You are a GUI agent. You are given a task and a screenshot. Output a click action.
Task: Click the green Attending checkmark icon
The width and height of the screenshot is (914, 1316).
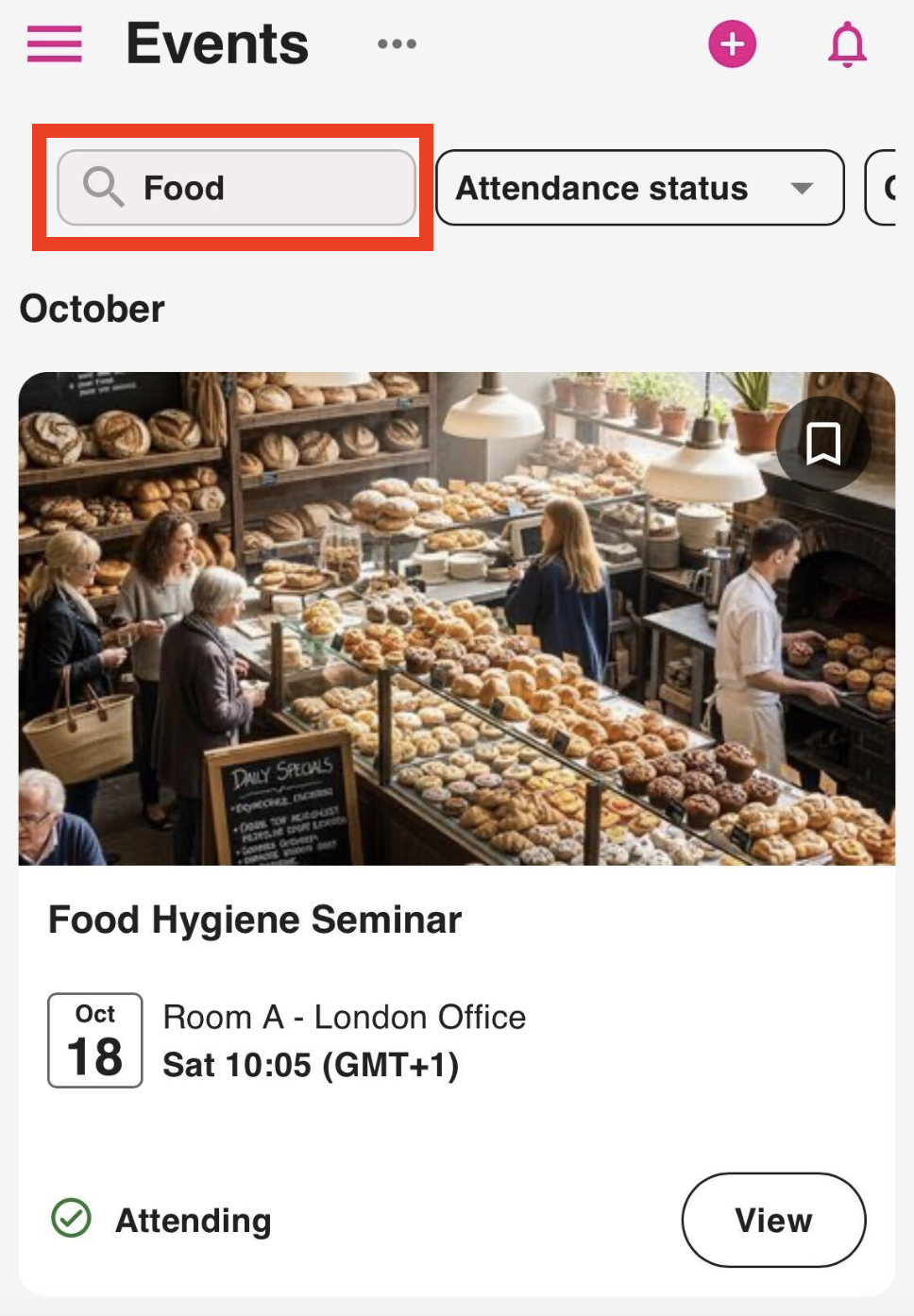[x=70, y=1220]
